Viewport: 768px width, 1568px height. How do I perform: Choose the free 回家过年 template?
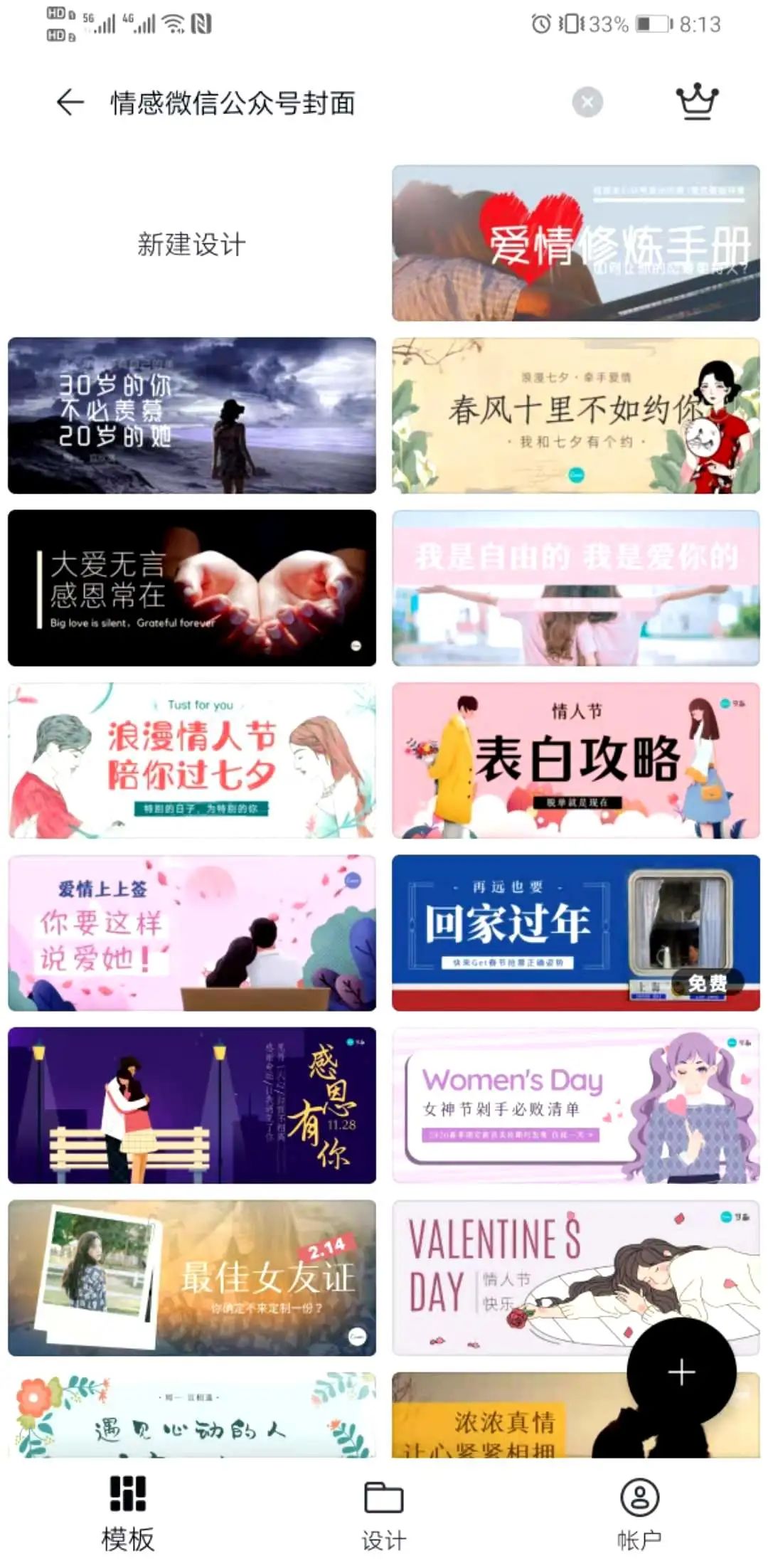click(x=575, y=933)
